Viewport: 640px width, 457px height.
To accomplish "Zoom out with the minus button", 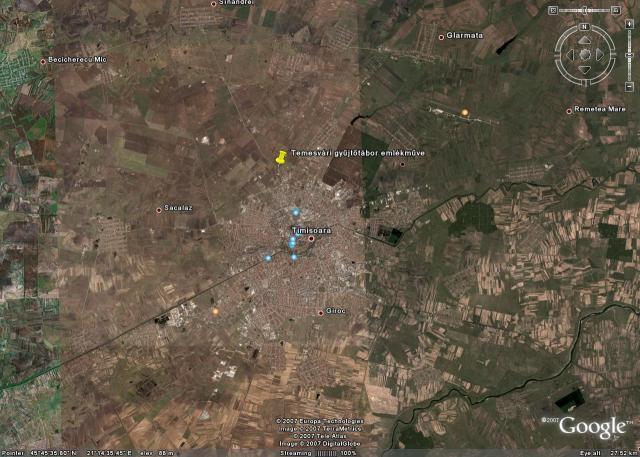I will [629, 86].
